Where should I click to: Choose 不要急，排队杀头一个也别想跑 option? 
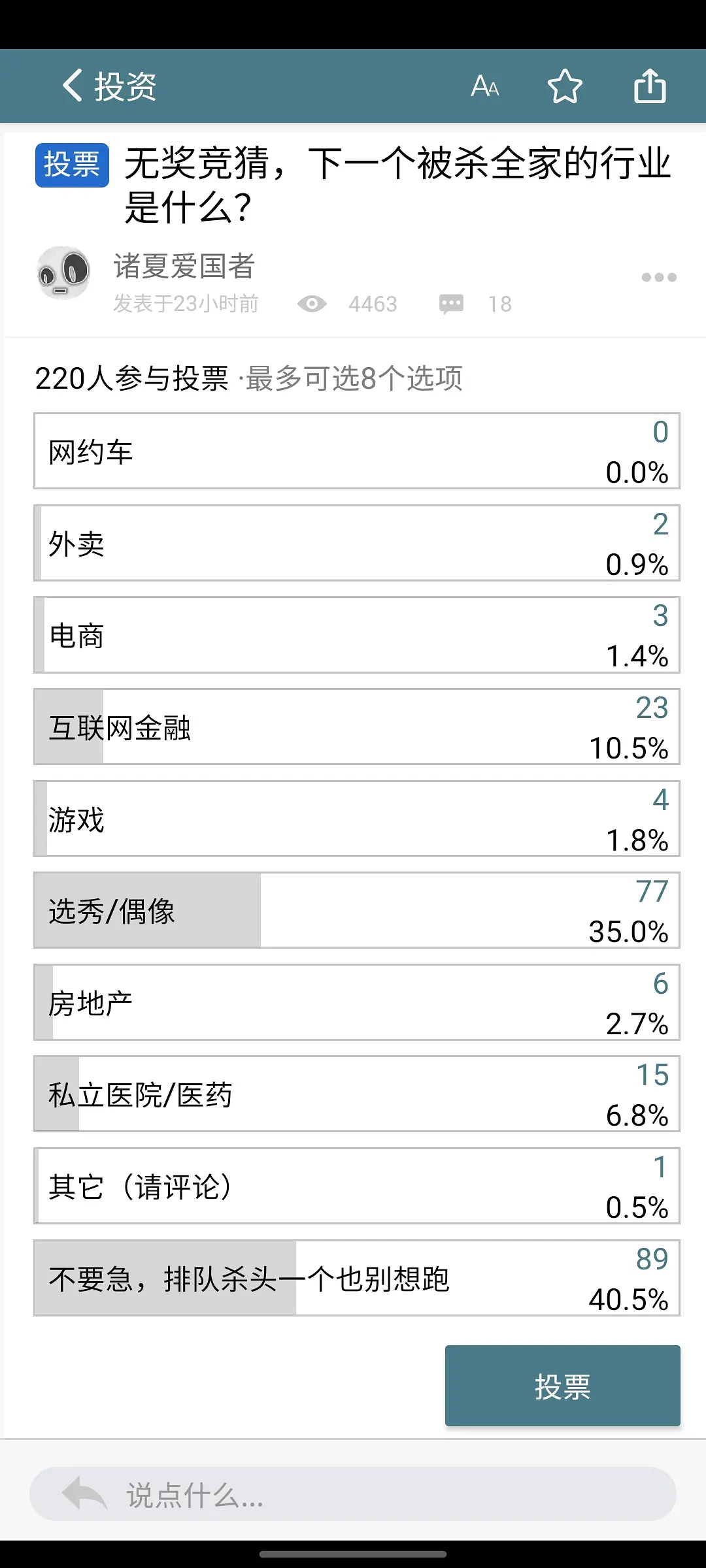[356, 1279]
